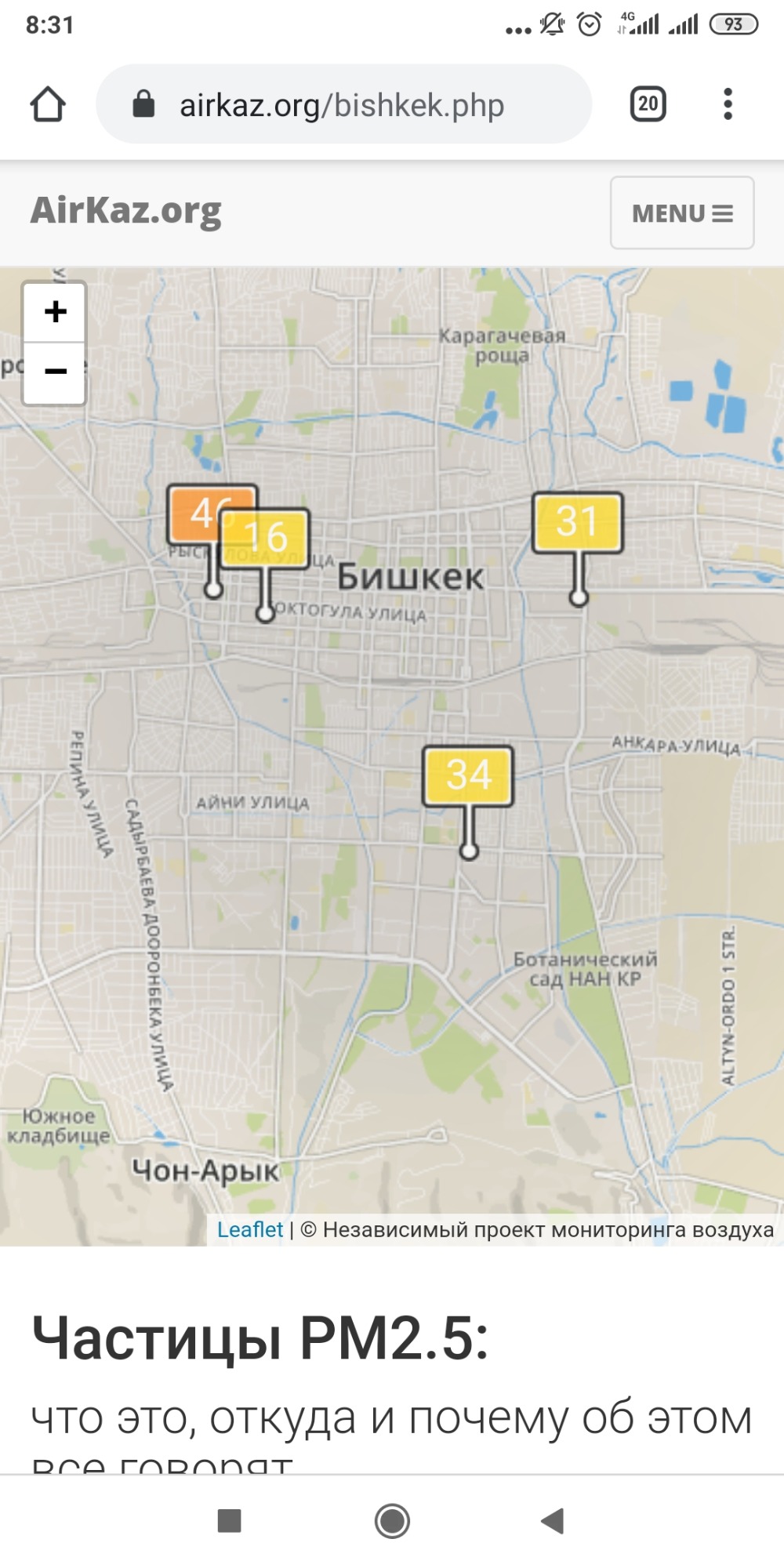Go to the AirKaz.org homepage link
This screenshot has width=784, height=1568.
[x=126, y=211]
